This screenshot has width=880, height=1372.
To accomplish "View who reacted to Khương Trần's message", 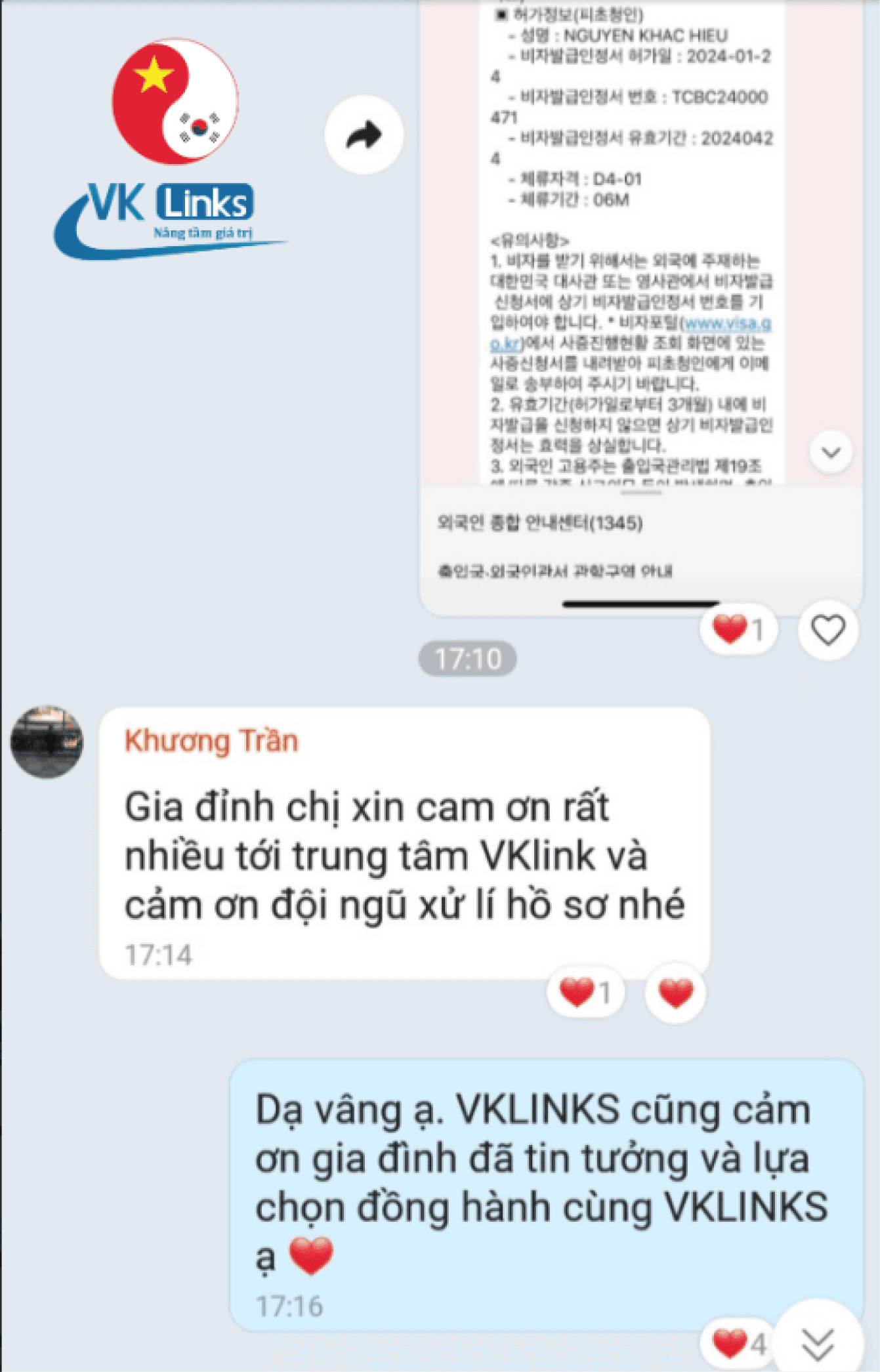I will coord(585,992).
